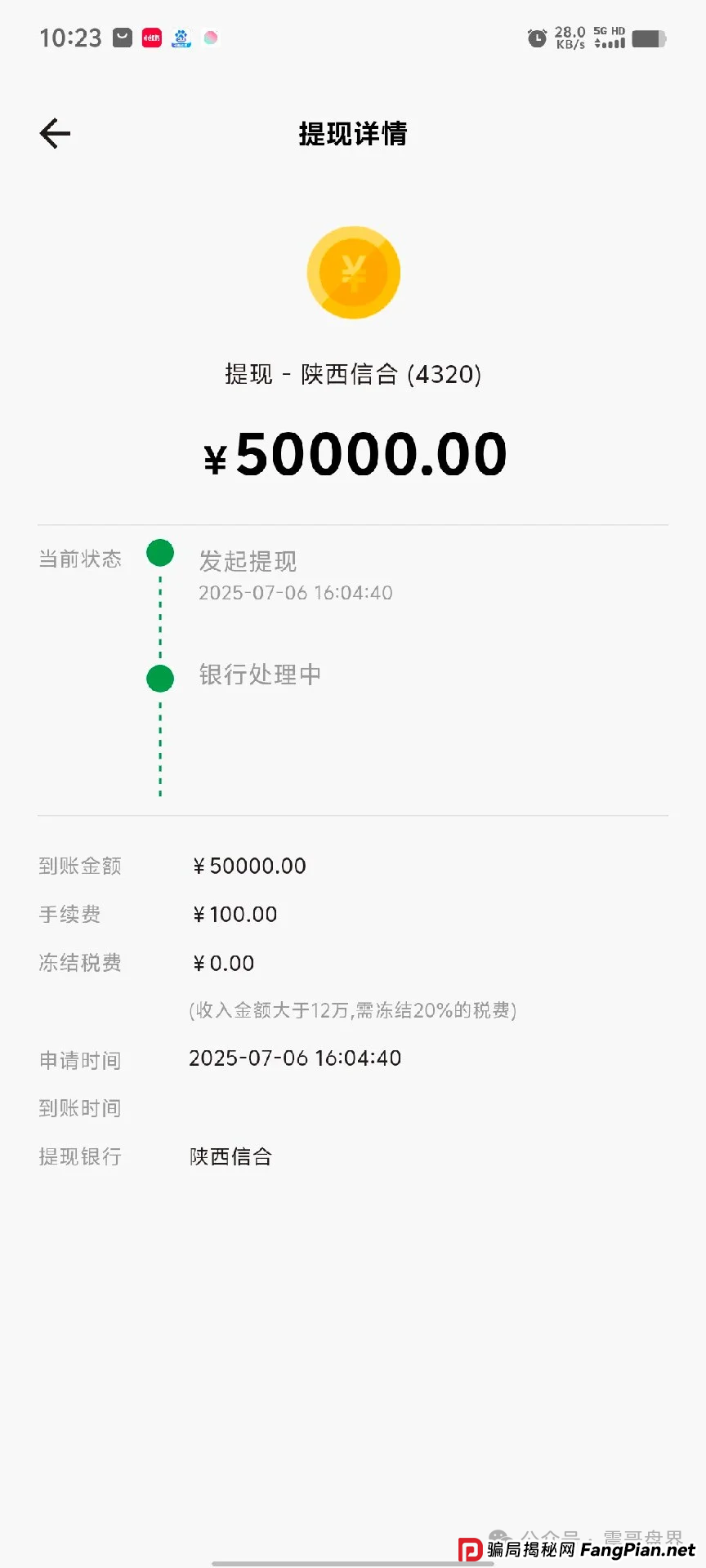Expand the 冻结税费 explanation note
Viewport: 706px width, 1568px height.
(x=353, y=1010)
